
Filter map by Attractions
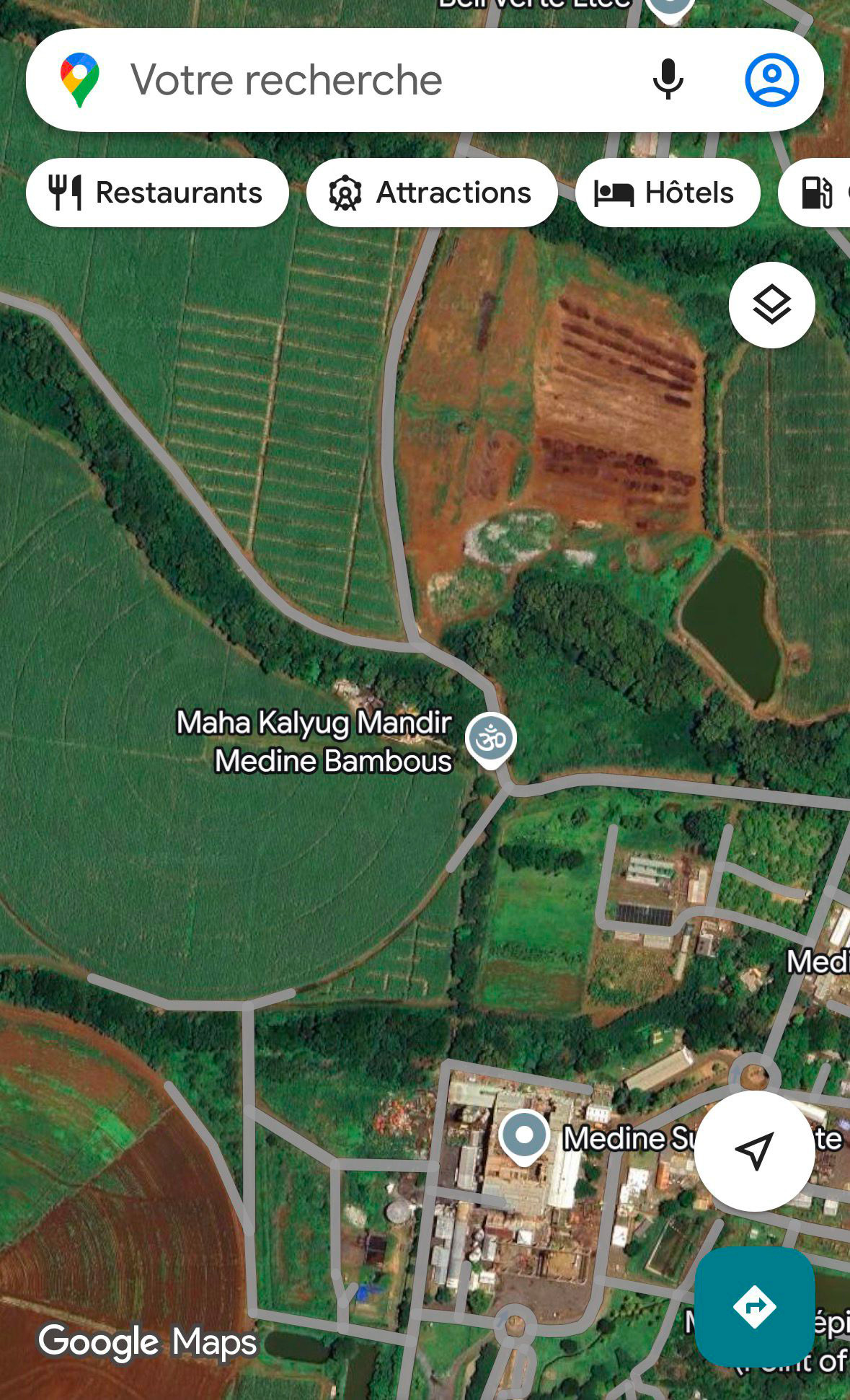431,193
